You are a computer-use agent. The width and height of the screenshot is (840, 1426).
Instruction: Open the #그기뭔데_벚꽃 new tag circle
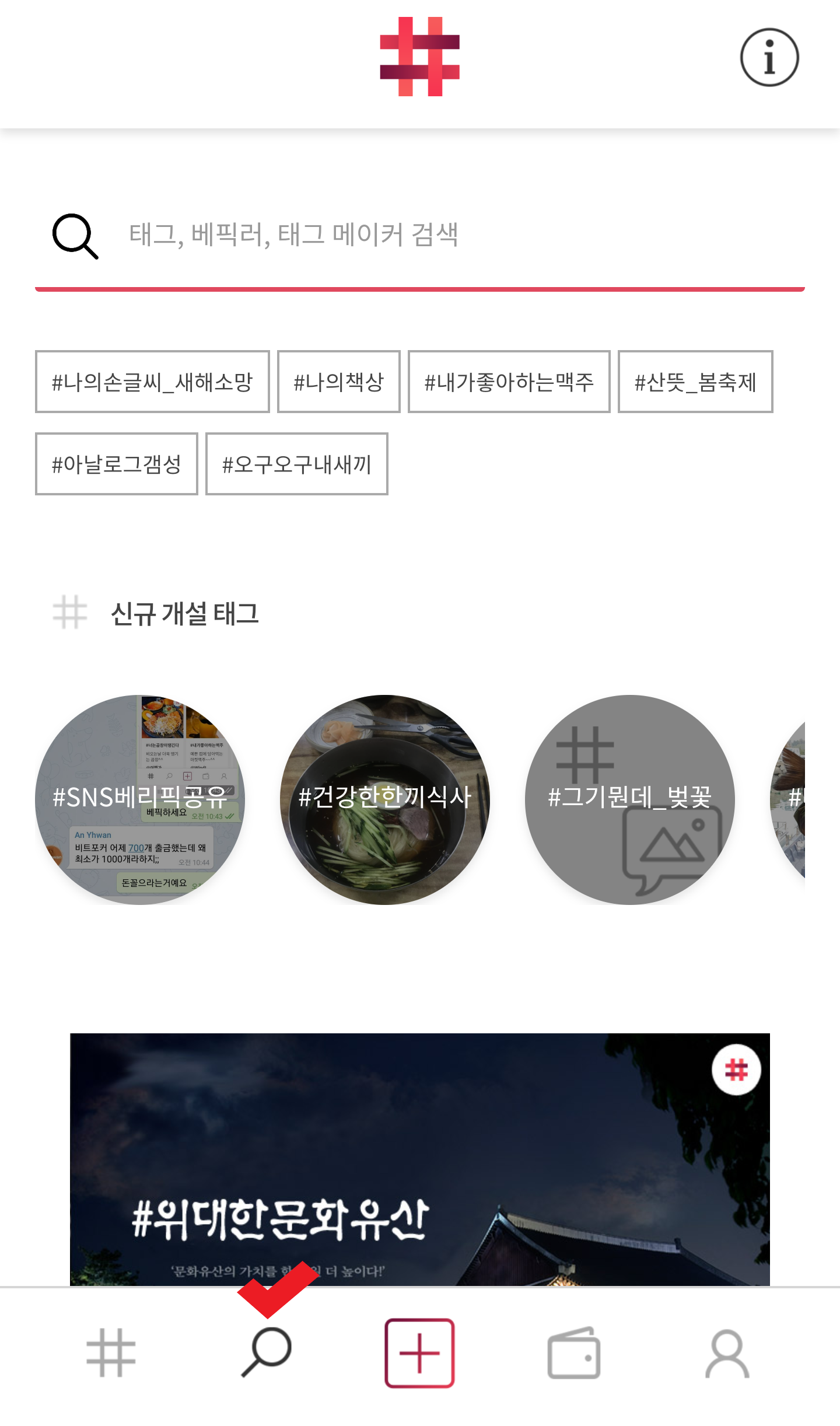tap(630, 799)
